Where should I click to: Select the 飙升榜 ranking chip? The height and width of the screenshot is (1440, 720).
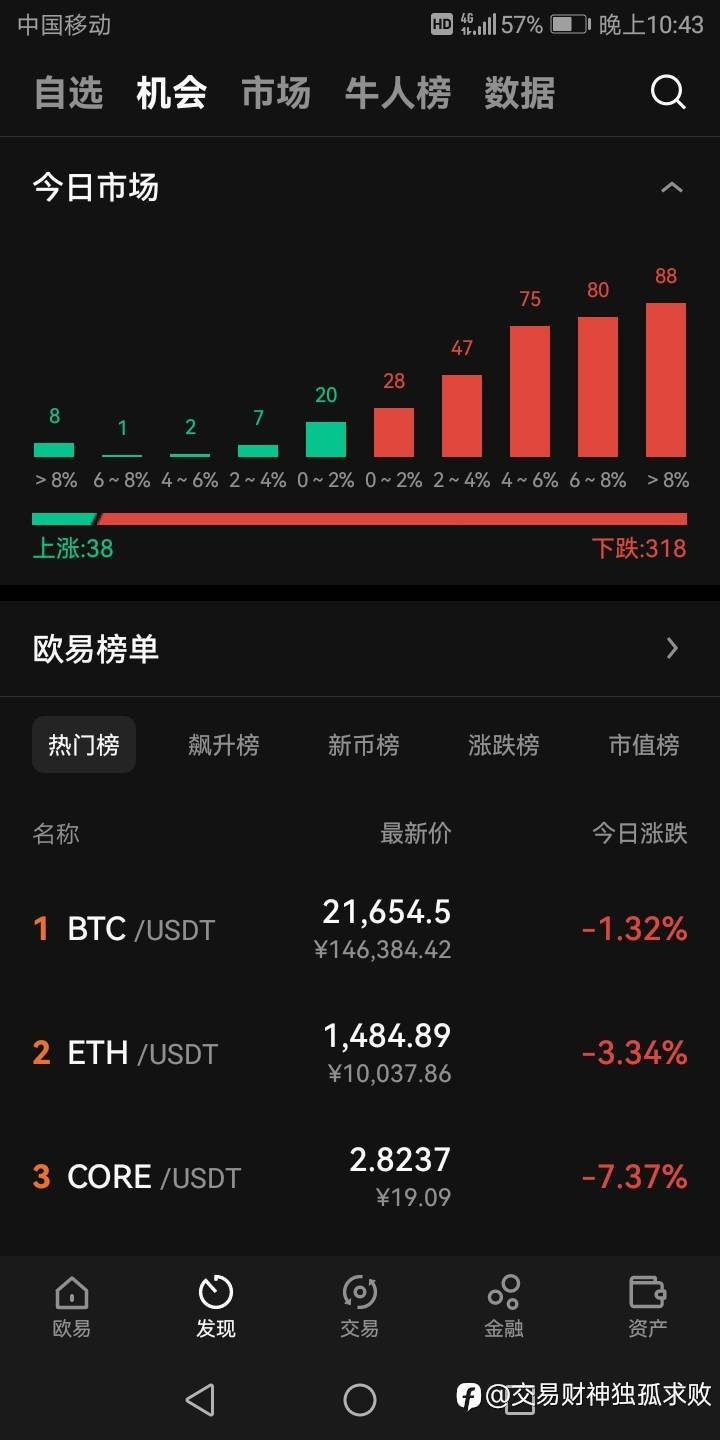(223, 745)
